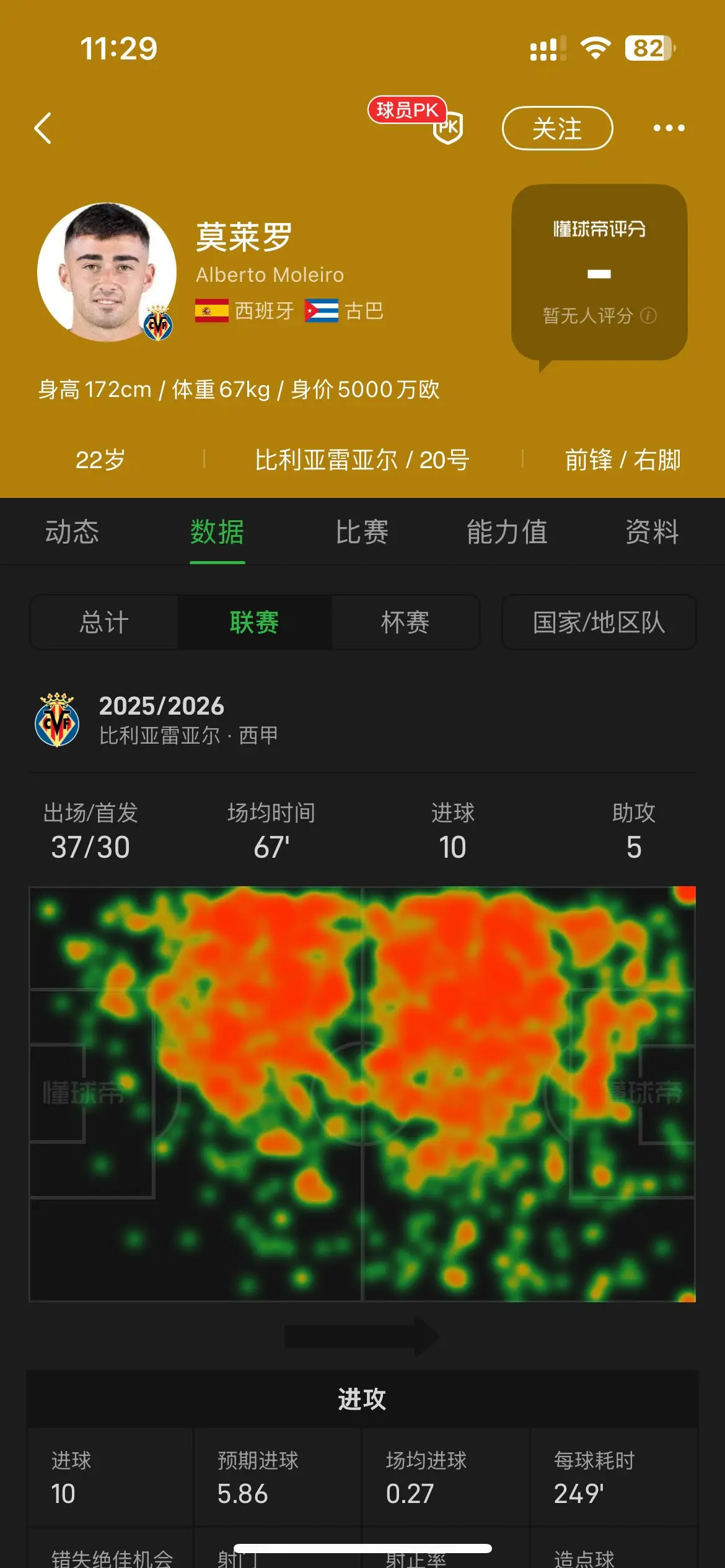Switch to the 比赛 tab
Viewport: 725px width, 1568px height.
[x=362, y=532]
